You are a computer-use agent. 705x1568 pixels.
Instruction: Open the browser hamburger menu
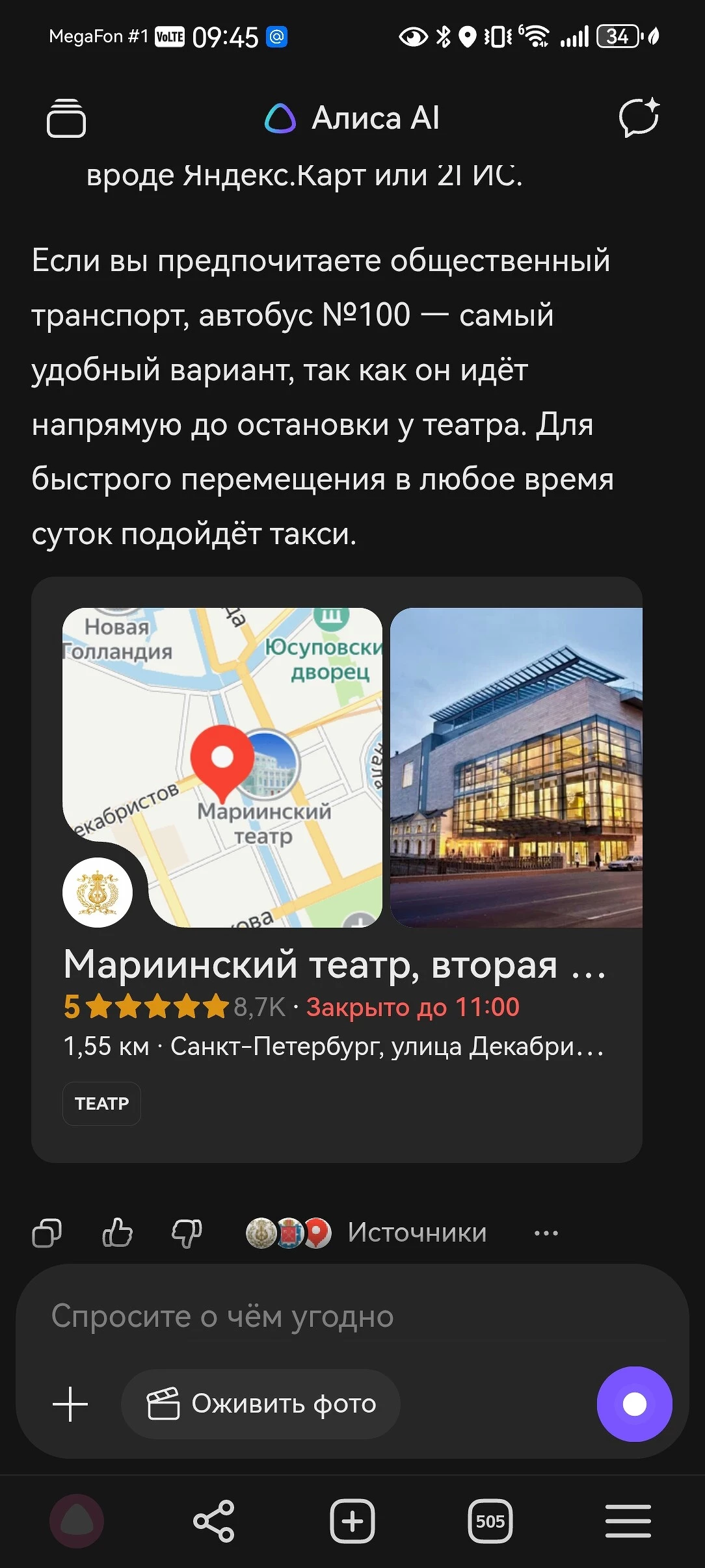(x=628, y=1521)
